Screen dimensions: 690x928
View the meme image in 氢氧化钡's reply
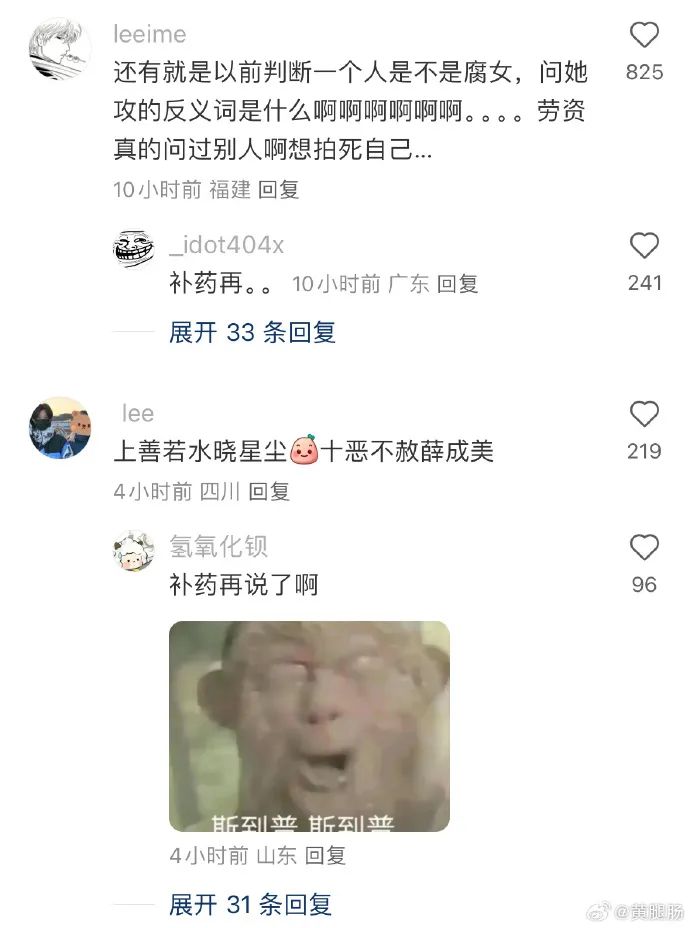(309, 727)
